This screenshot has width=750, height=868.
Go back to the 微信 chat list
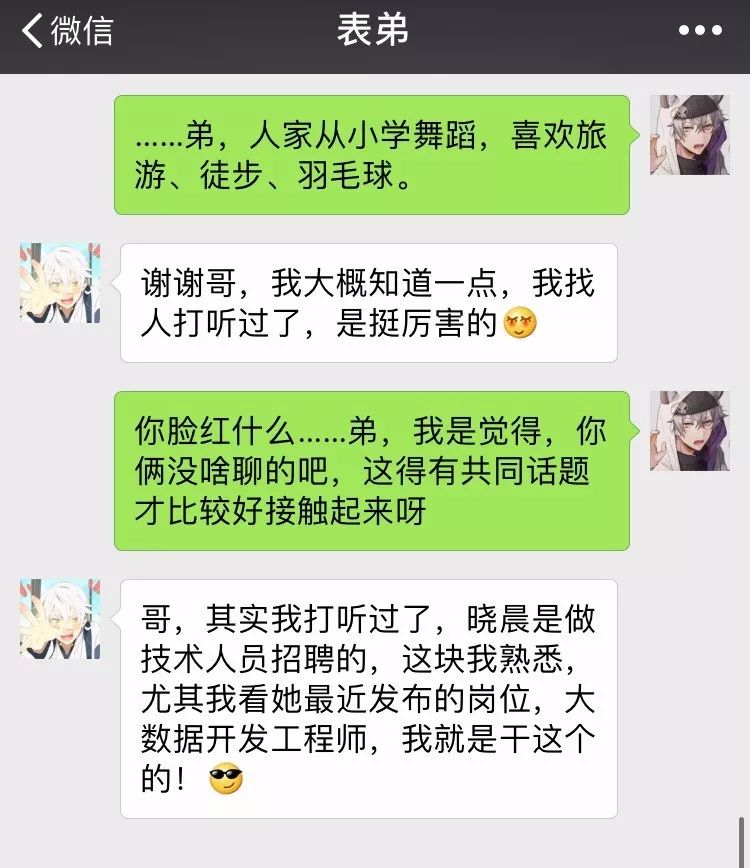(66, 31)
